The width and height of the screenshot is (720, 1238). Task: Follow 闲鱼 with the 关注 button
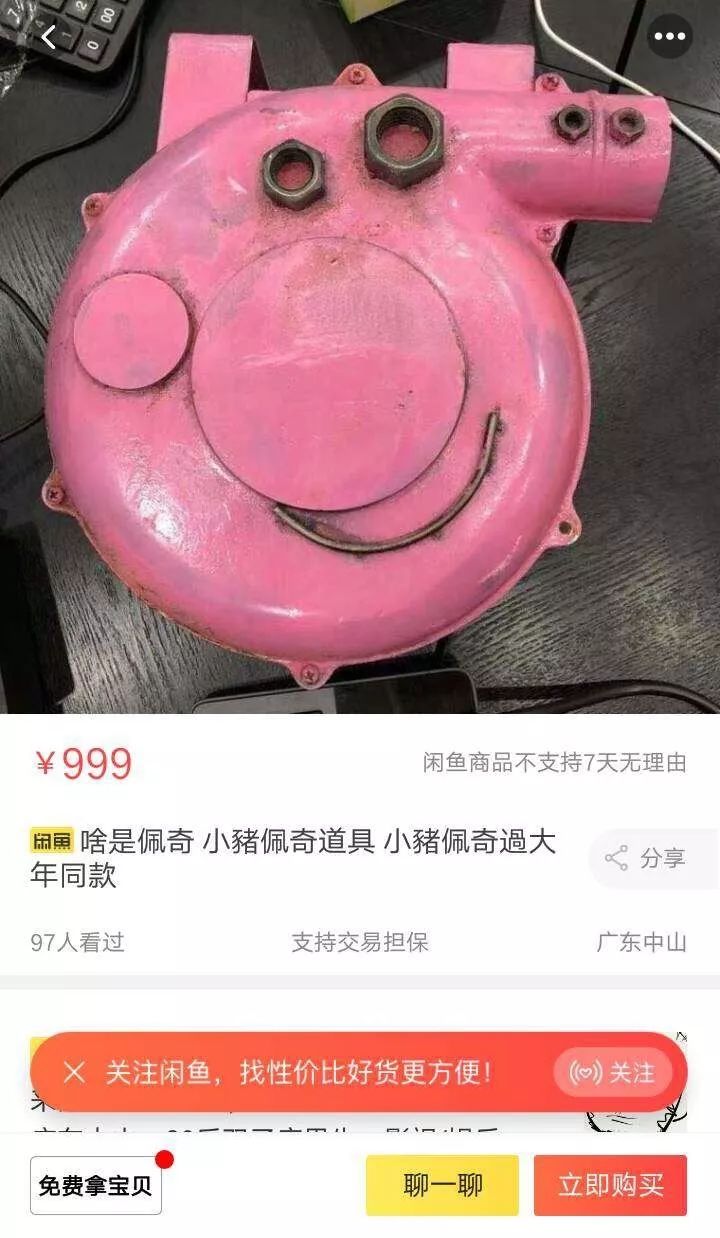point(612,1073)
